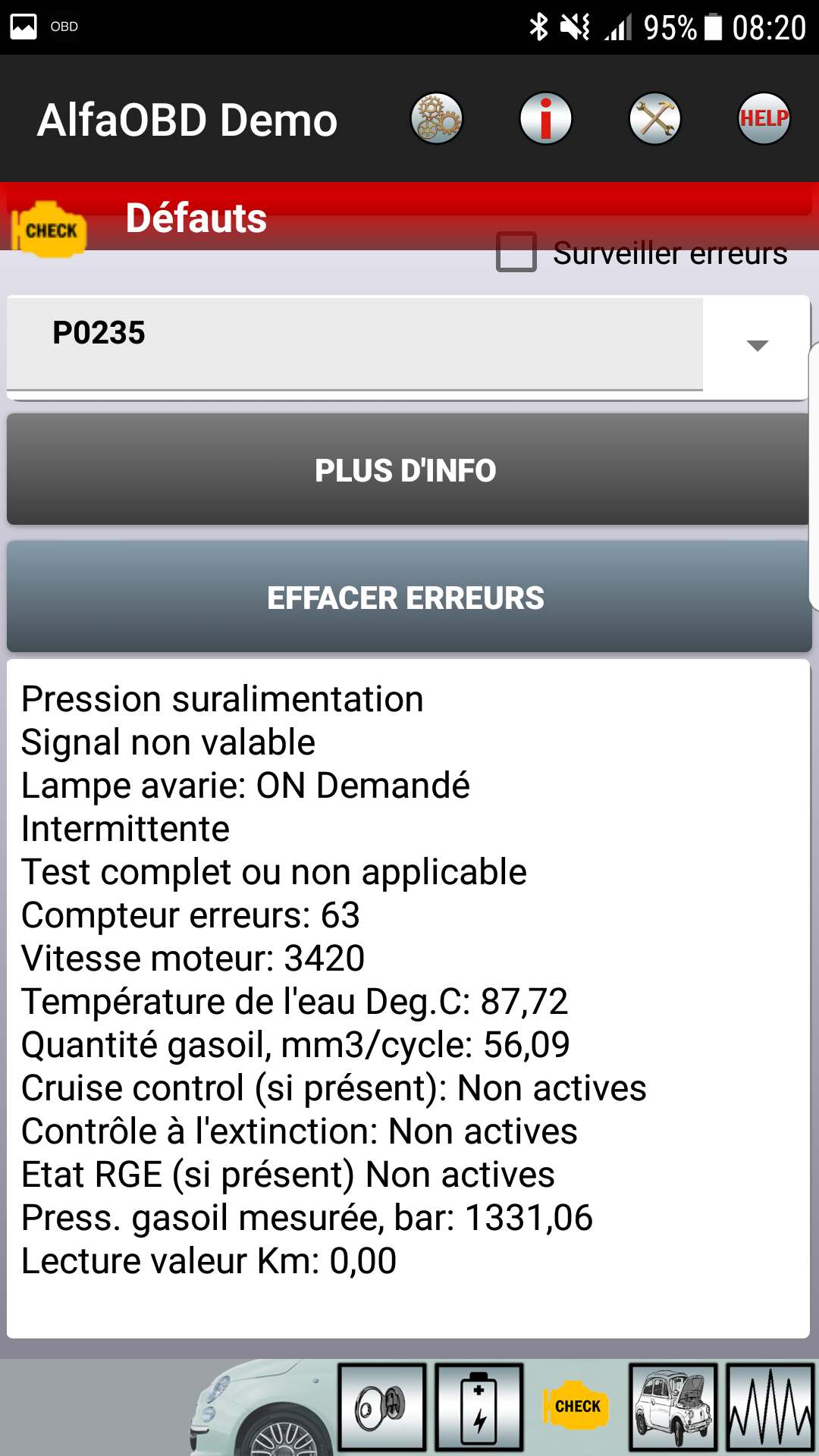The height and width of the screenshot is (1456, 819).
Task: Open the wrench and hammer tools icon
Action: point(655,119)
